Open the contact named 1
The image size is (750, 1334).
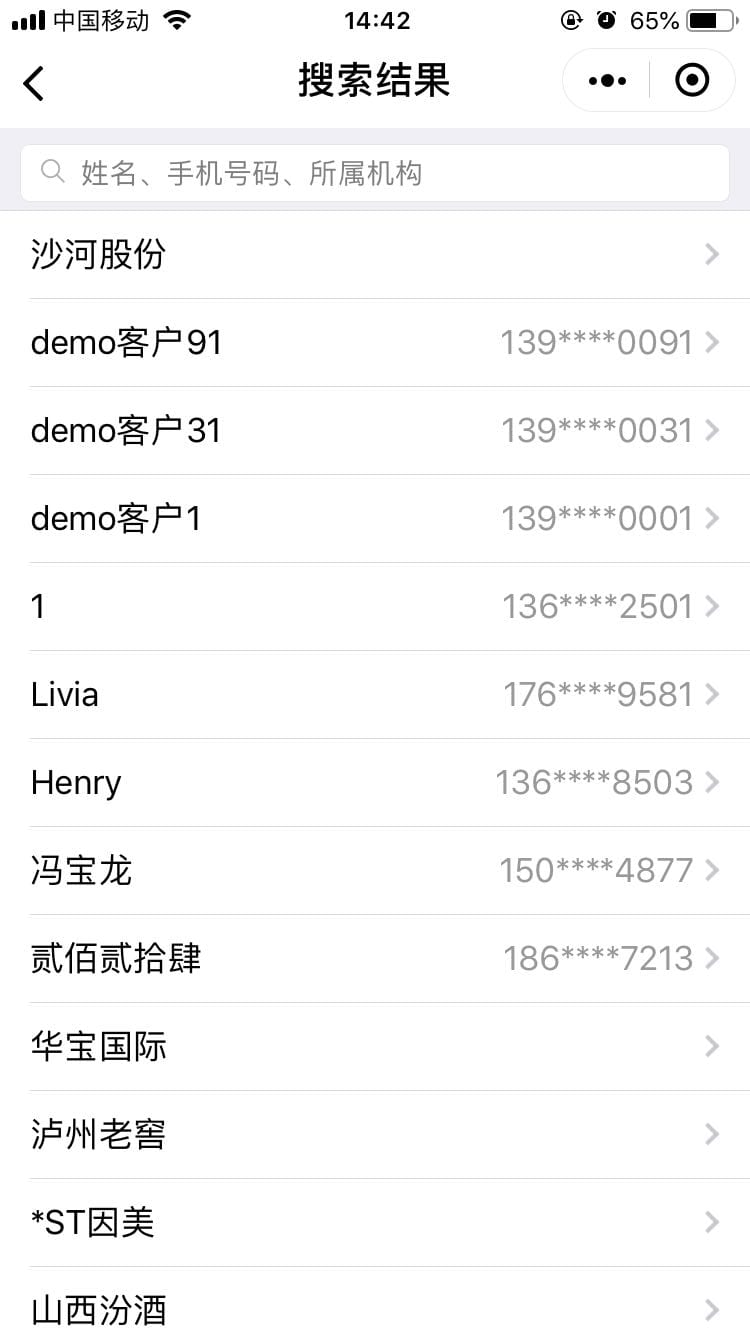(x=375, y=607)
